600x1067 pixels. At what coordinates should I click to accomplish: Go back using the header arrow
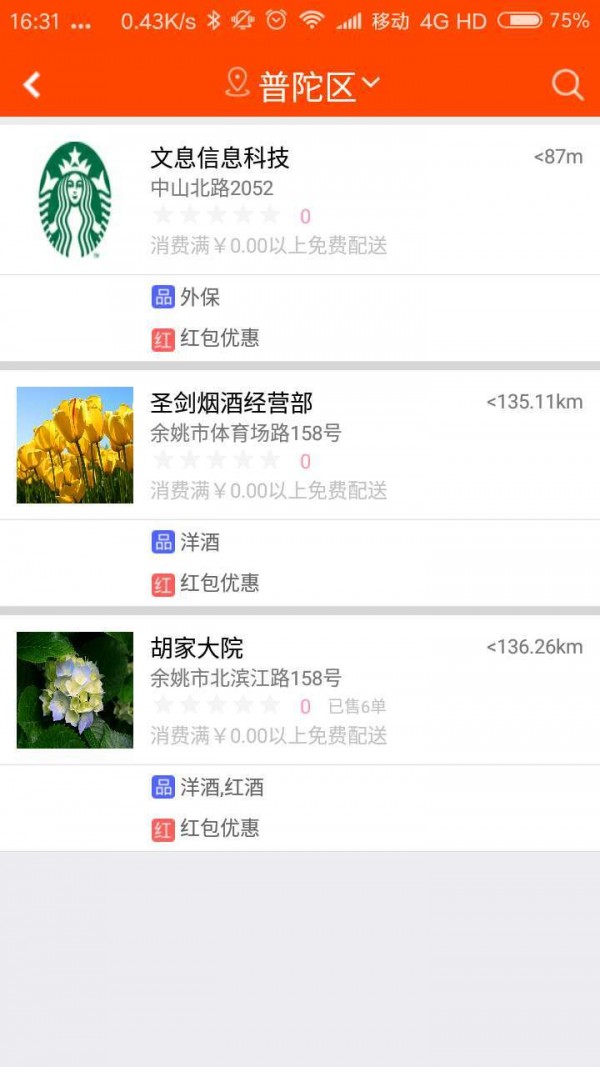point(32,85)
